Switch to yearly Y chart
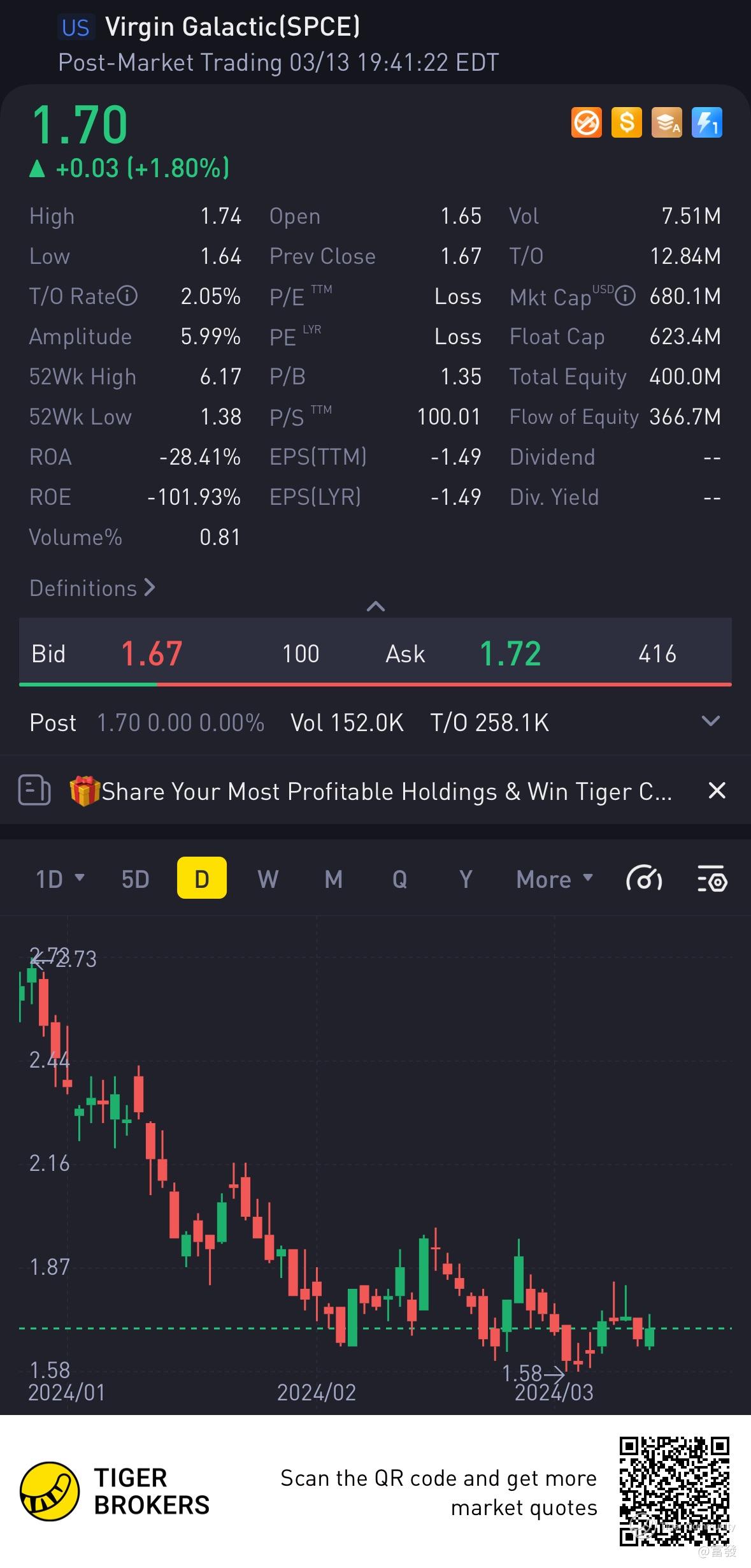This screenshot has height=1568, width=751. (466, 879)
